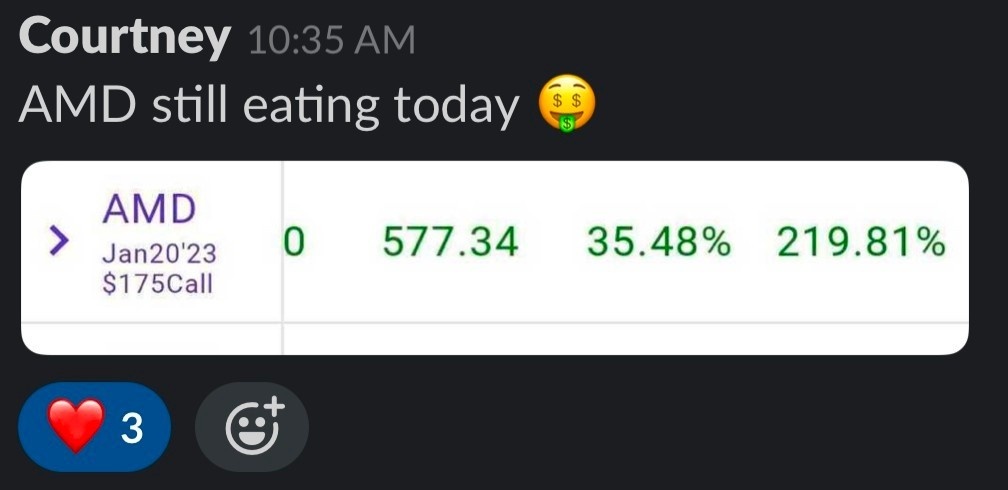Add a new emoji reaction
Image resolution: width=1008 pixels, height=490 pixels.
(252, 427)
